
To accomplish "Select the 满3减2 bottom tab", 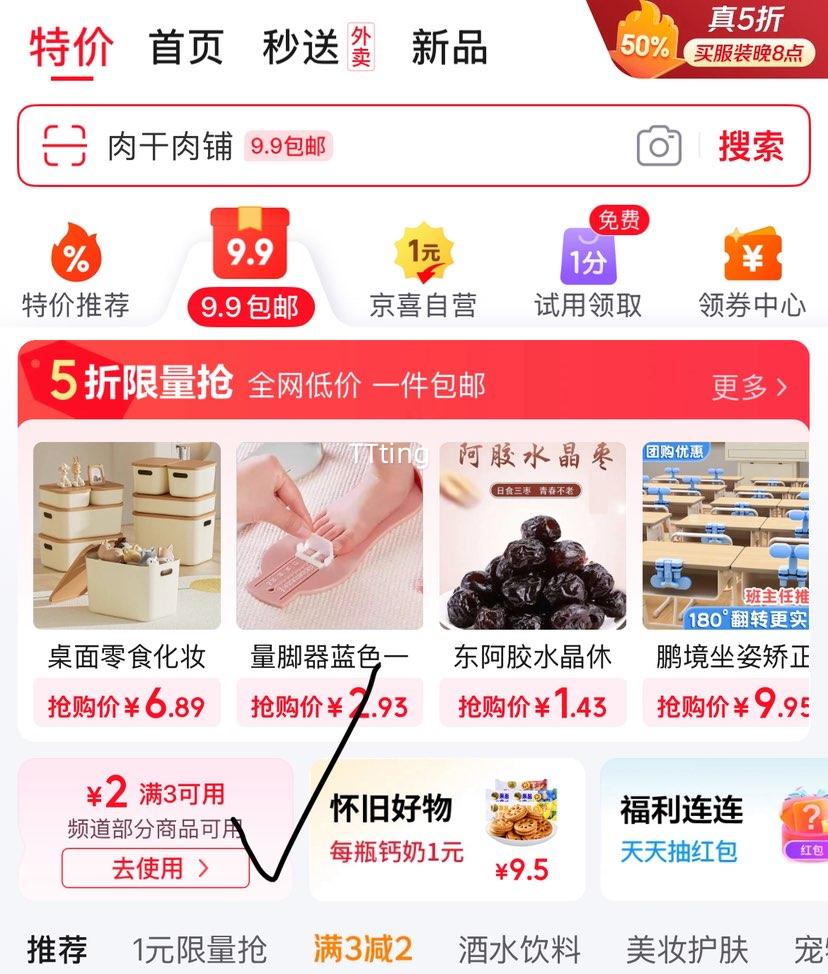I will [364, 949].
